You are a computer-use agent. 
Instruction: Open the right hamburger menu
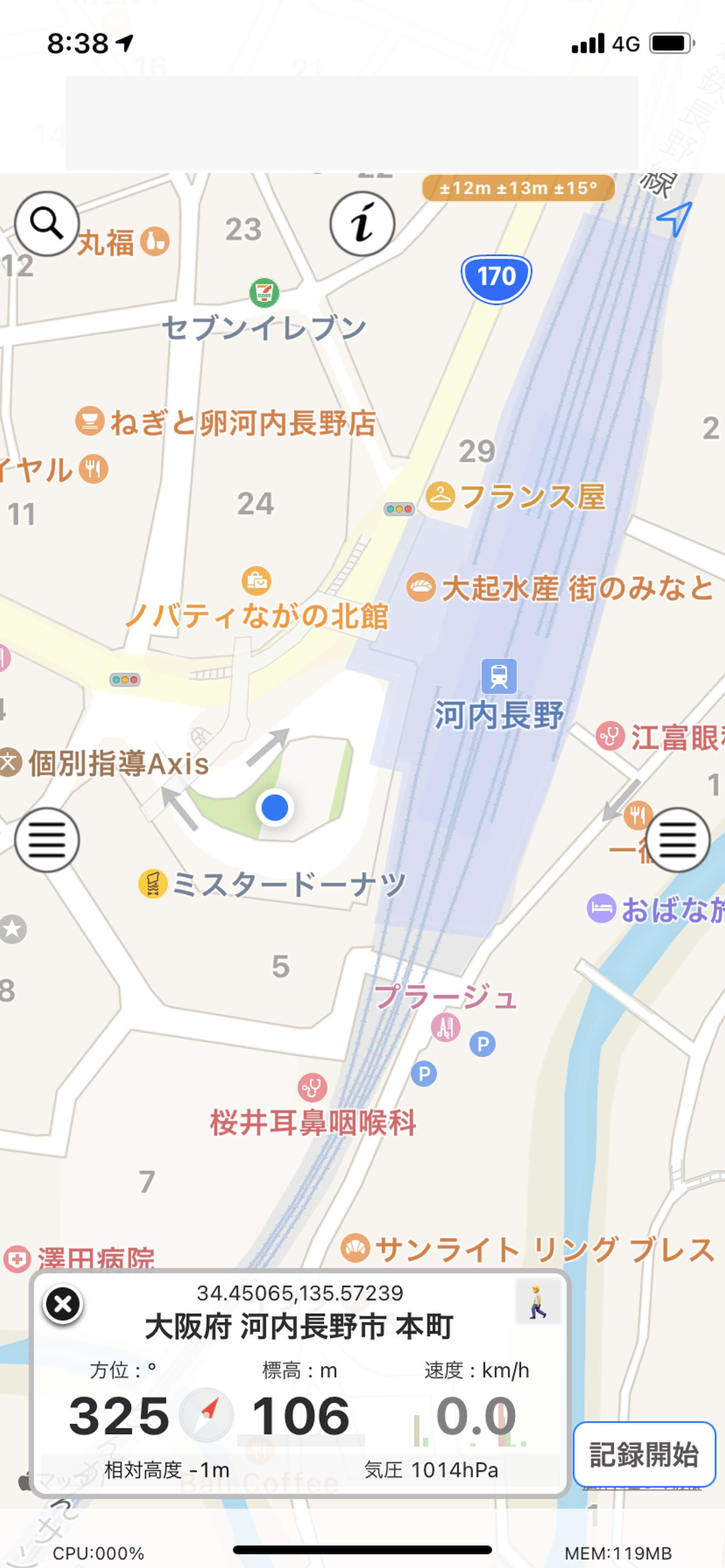(678, 839)
